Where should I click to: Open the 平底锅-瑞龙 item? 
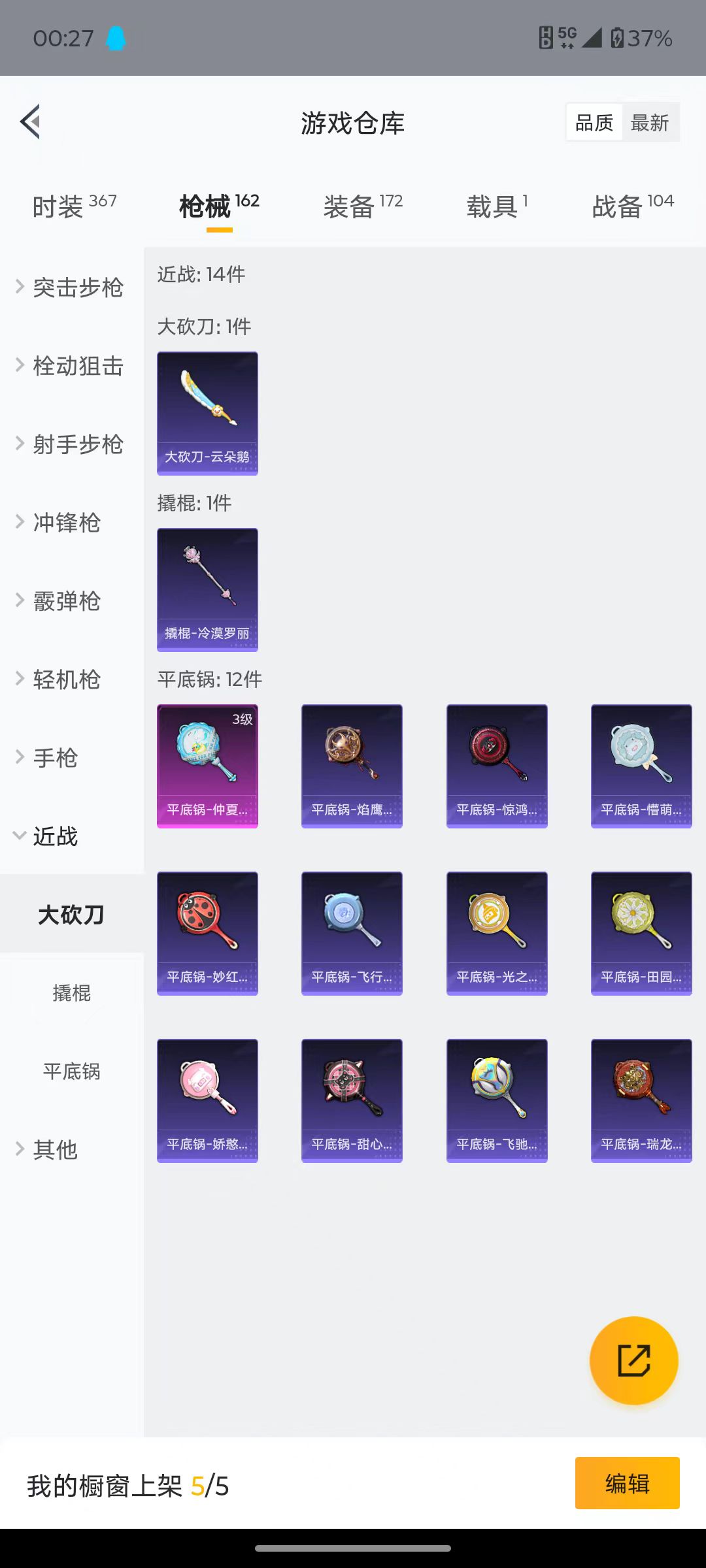coord(641,1100)
